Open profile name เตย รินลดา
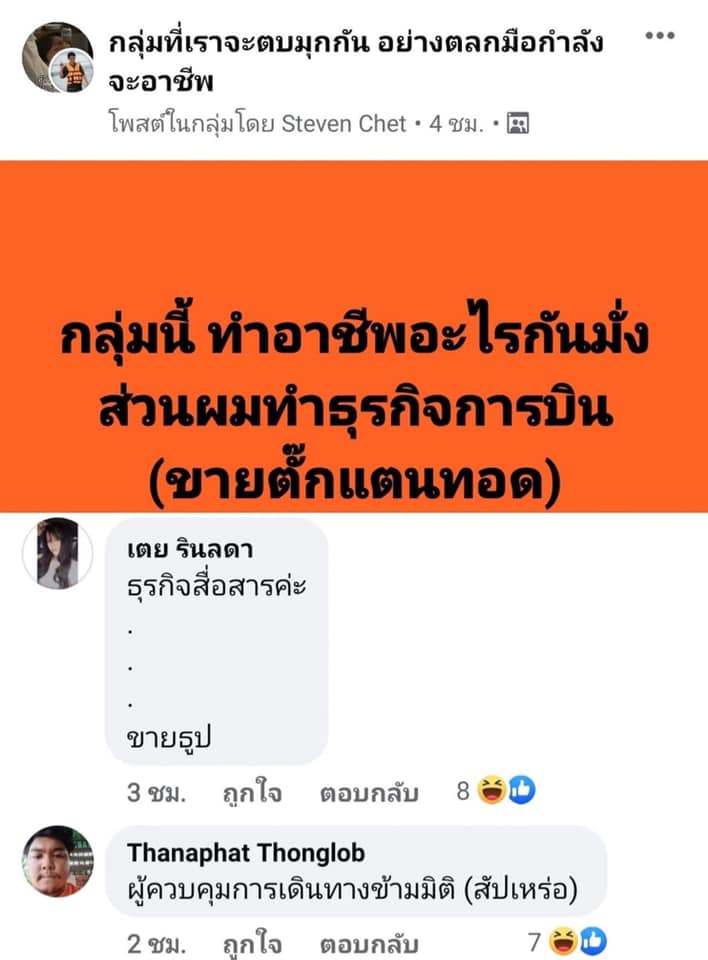The width and height of the screenshot is (708, 960). (190, 549)
